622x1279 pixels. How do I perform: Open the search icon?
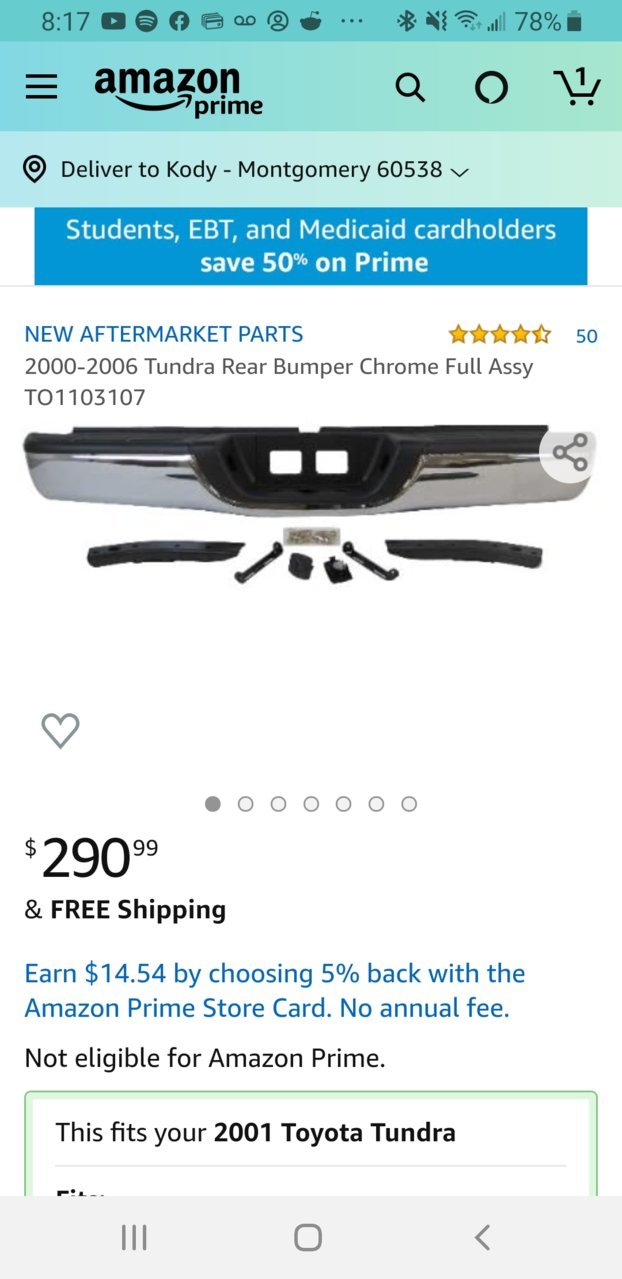[x=410, y=88]
